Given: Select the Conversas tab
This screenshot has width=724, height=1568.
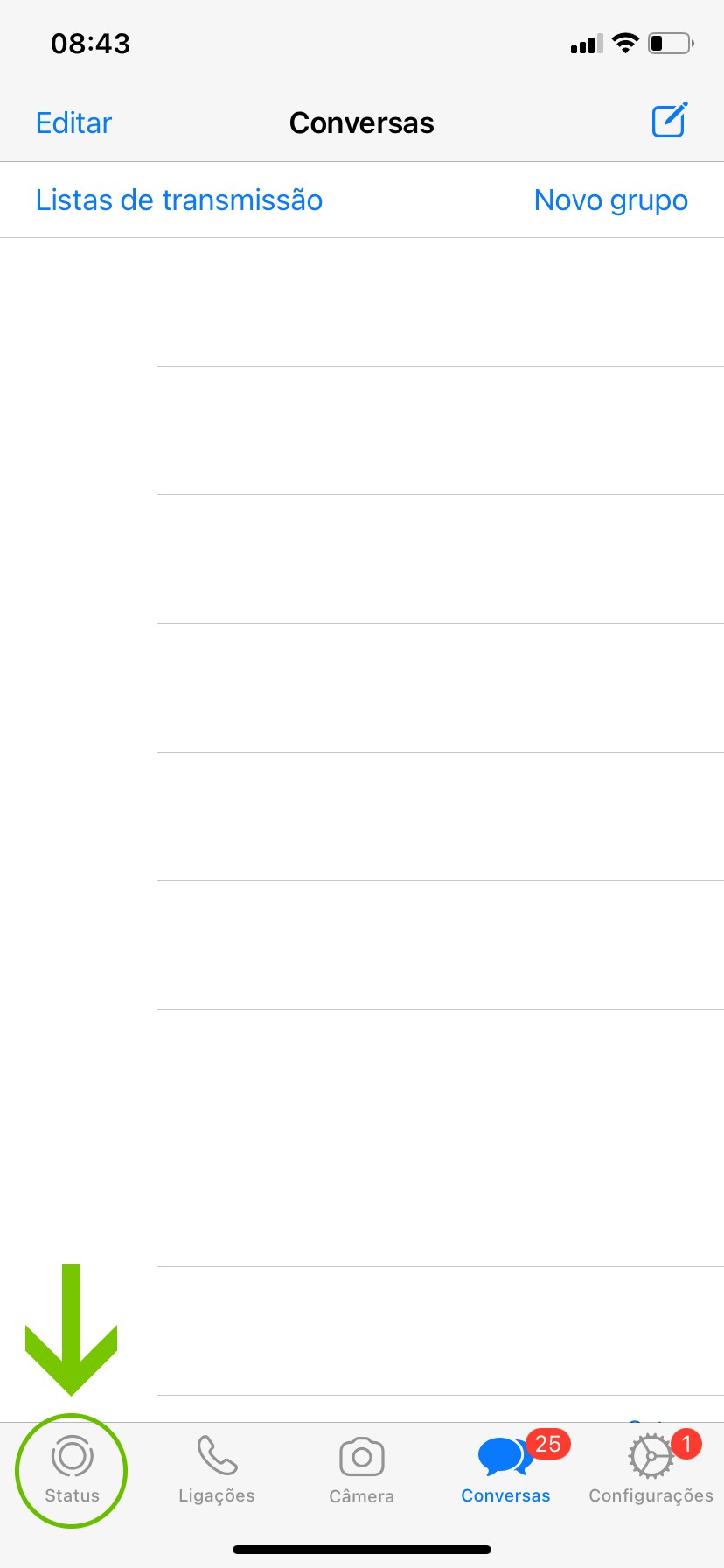Looking at the screenshot, I should [505, 1470].
